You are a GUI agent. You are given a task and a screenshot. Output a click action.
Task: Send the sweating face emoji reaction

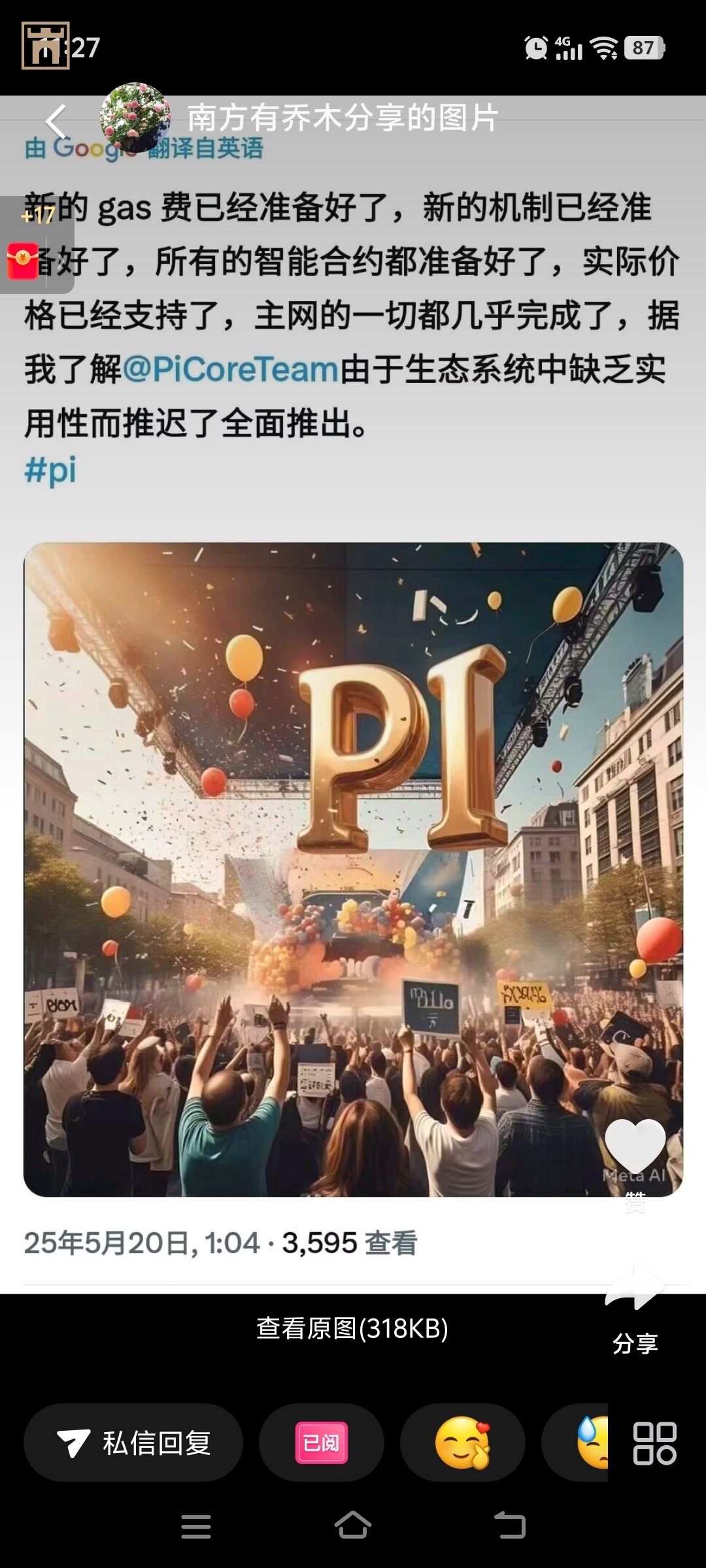(x=588, y=1443)
